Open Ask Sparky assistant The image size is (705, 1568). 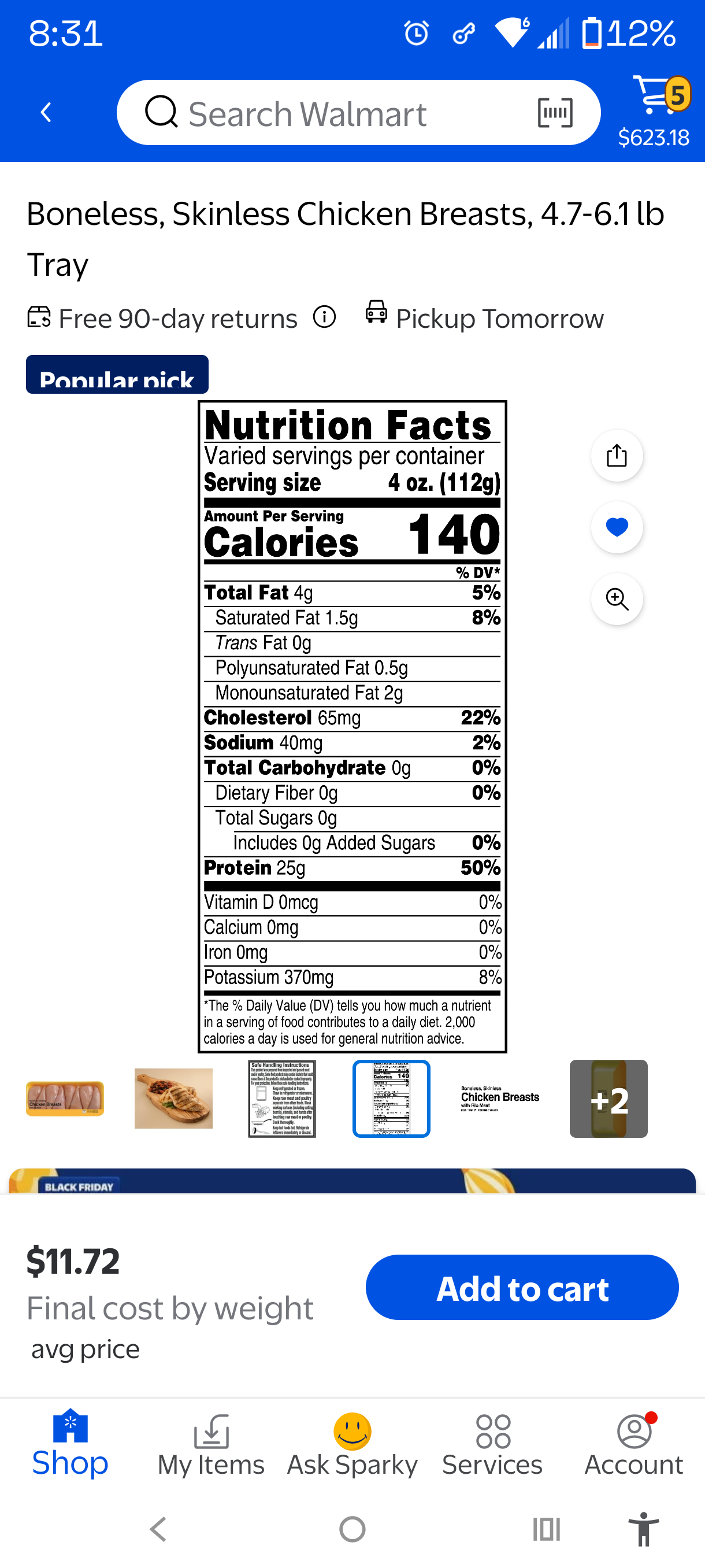[x=352, y=1445]
